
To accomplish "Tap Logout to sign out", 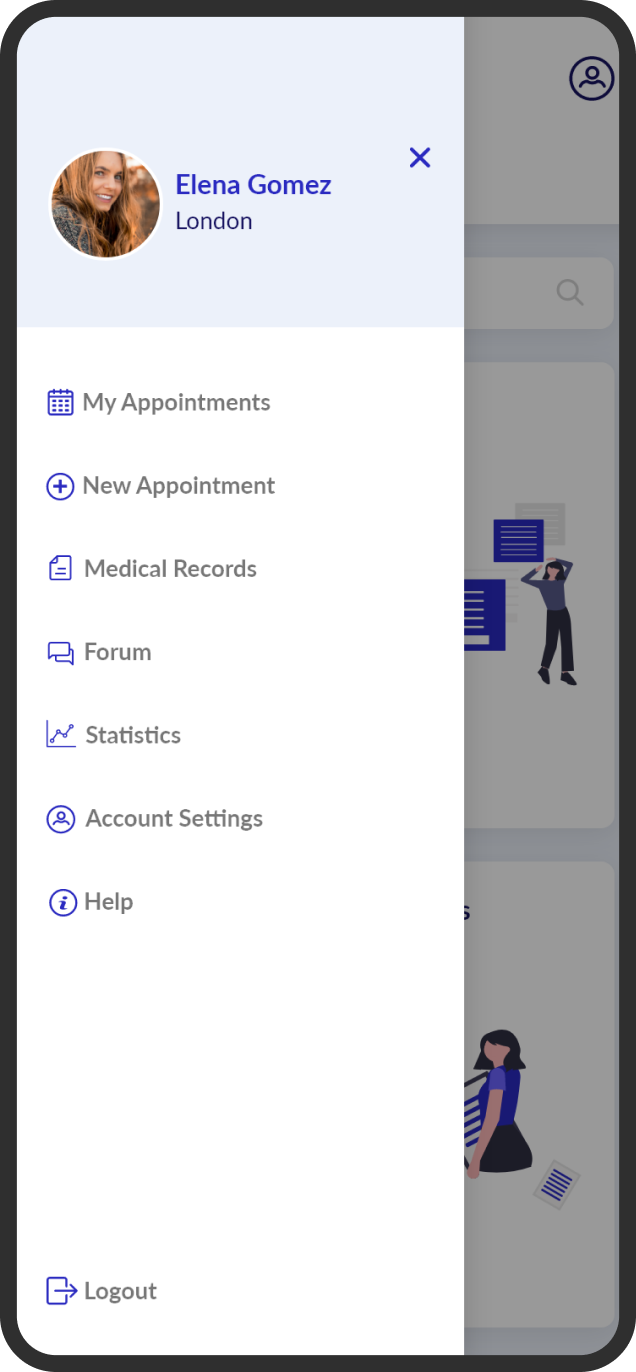I will point(102,1291).
